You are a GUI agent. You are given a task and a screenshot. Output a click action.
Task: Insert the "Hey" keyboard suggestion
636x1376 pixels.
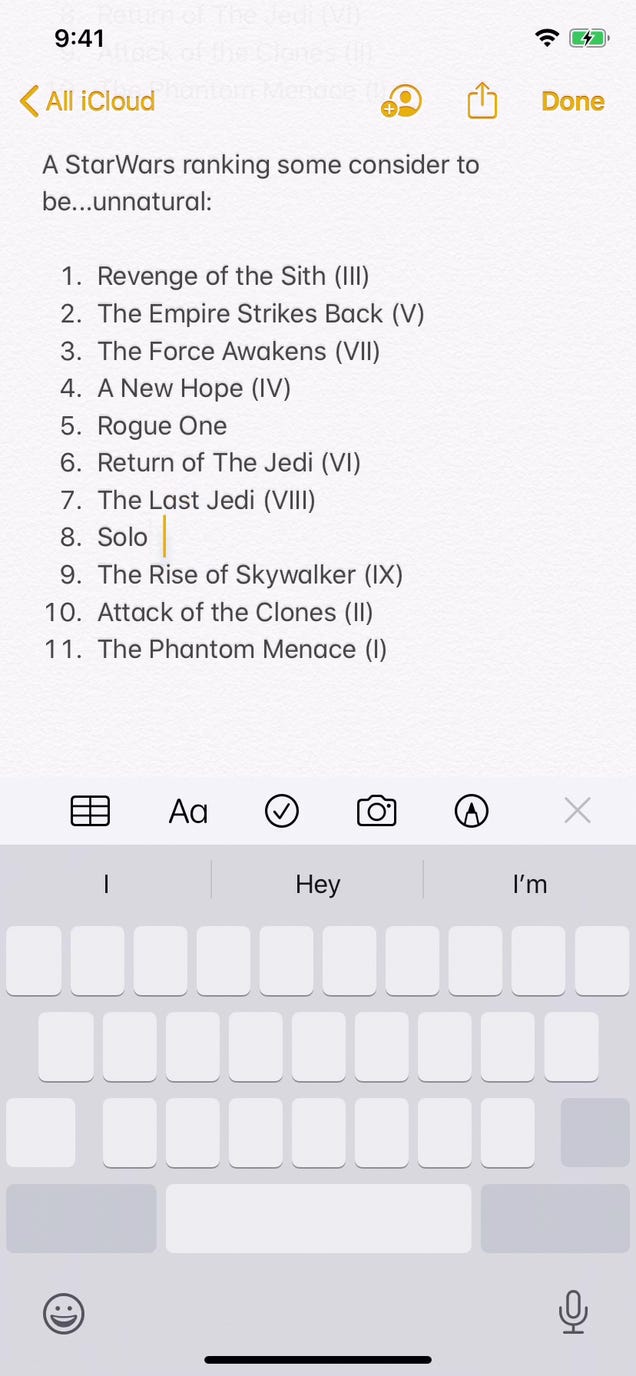click(x=317, y=884)
